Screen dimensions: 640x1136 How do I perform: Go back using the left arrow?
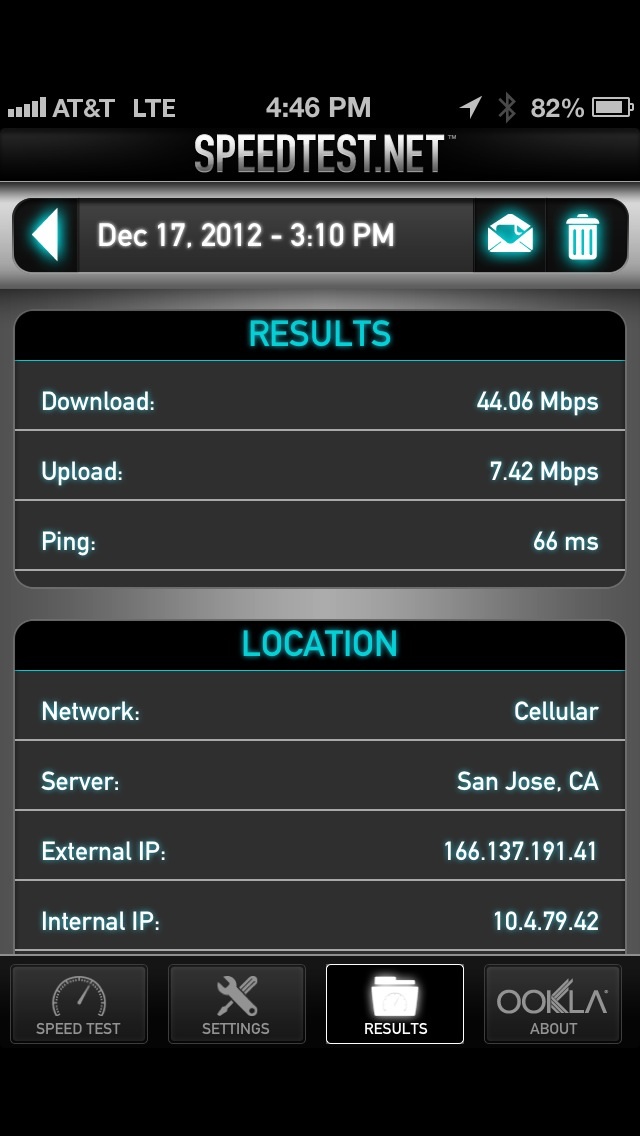click(x=45, y=235)
